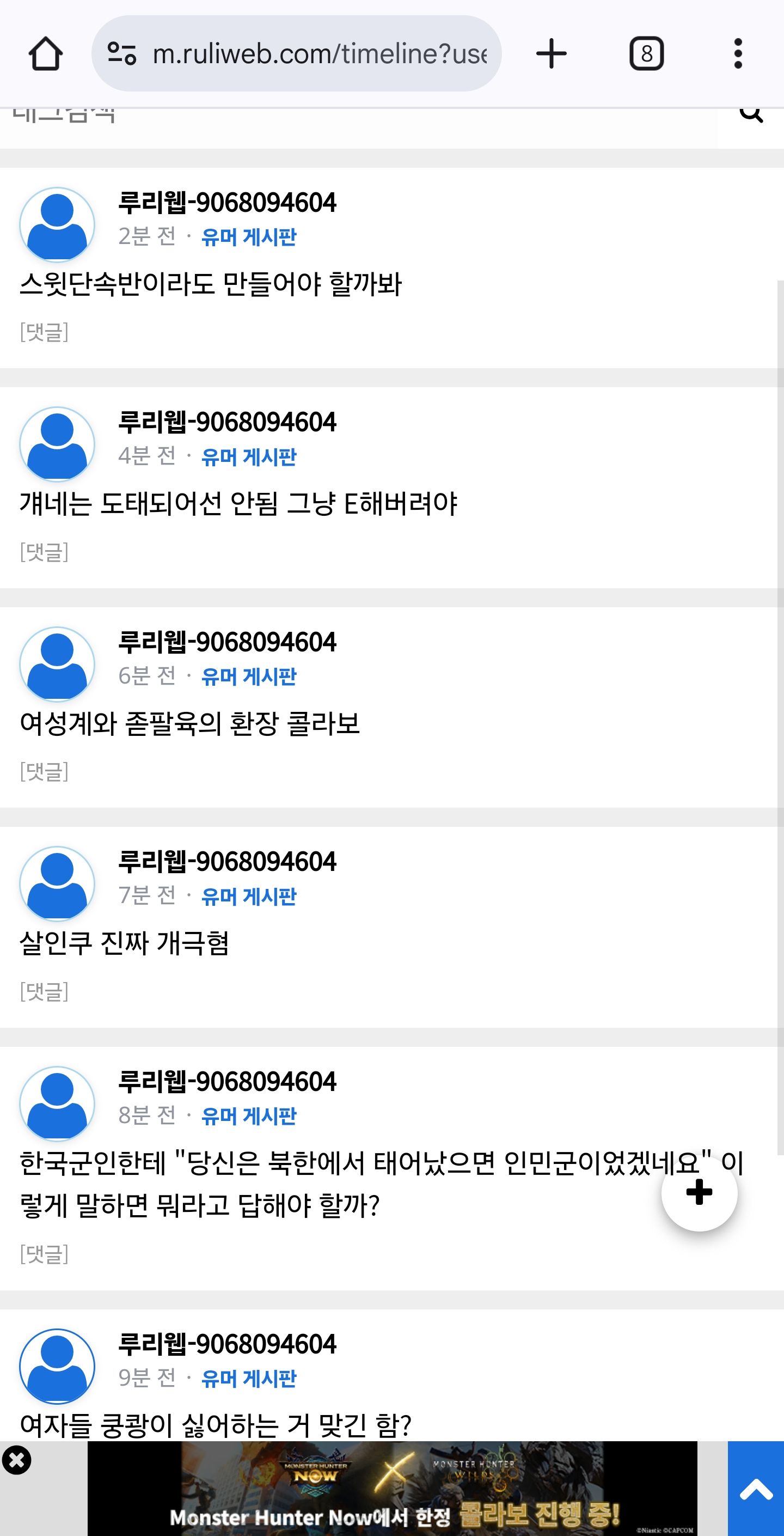Open the post '여자들 쿵쾅이 싫어하는 거 맞긴 함?'
The image size is (784, 1536).
[x=215, y=1425]
